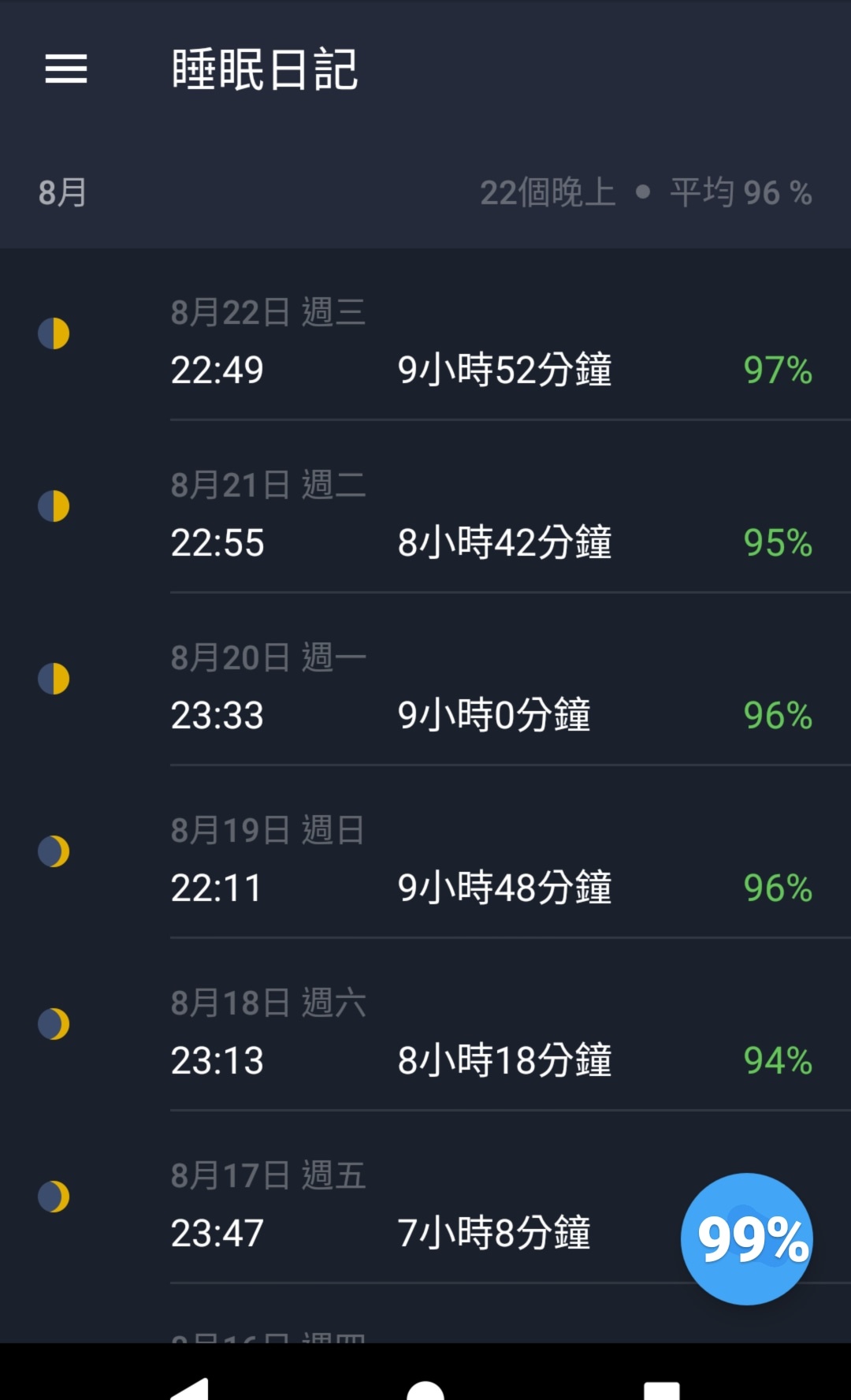Tap the August 18 Saturday sleep entry

pos(425,1025)
